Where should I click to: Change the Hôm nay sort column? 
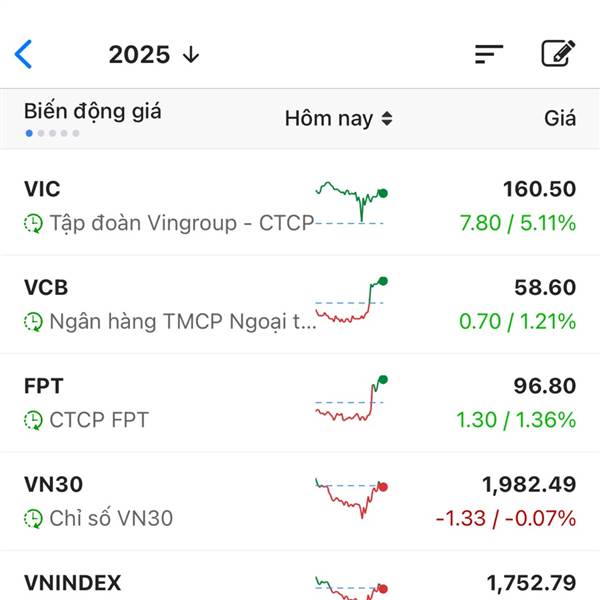point(338,119)
